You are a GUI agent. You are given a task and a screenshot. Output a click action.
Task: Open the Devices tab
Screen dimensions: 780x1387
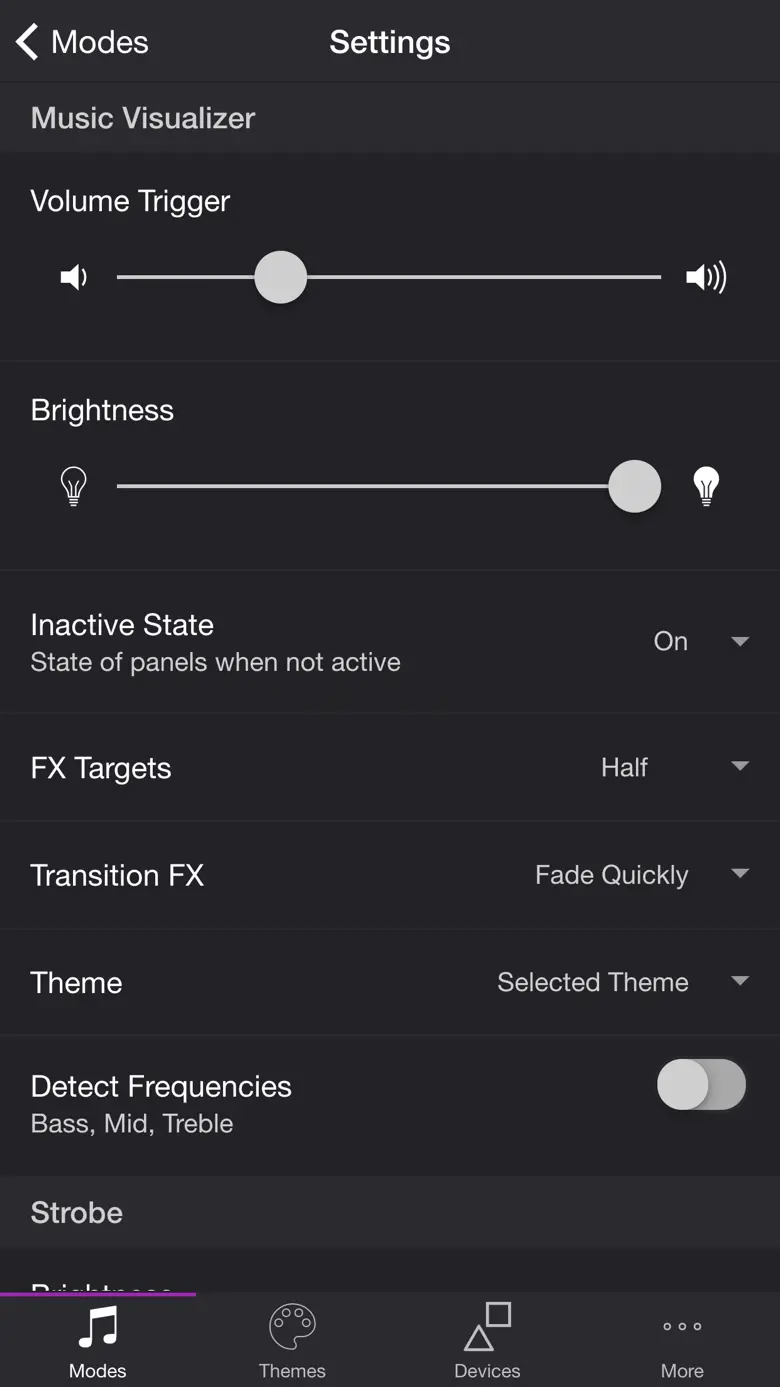487,1340
